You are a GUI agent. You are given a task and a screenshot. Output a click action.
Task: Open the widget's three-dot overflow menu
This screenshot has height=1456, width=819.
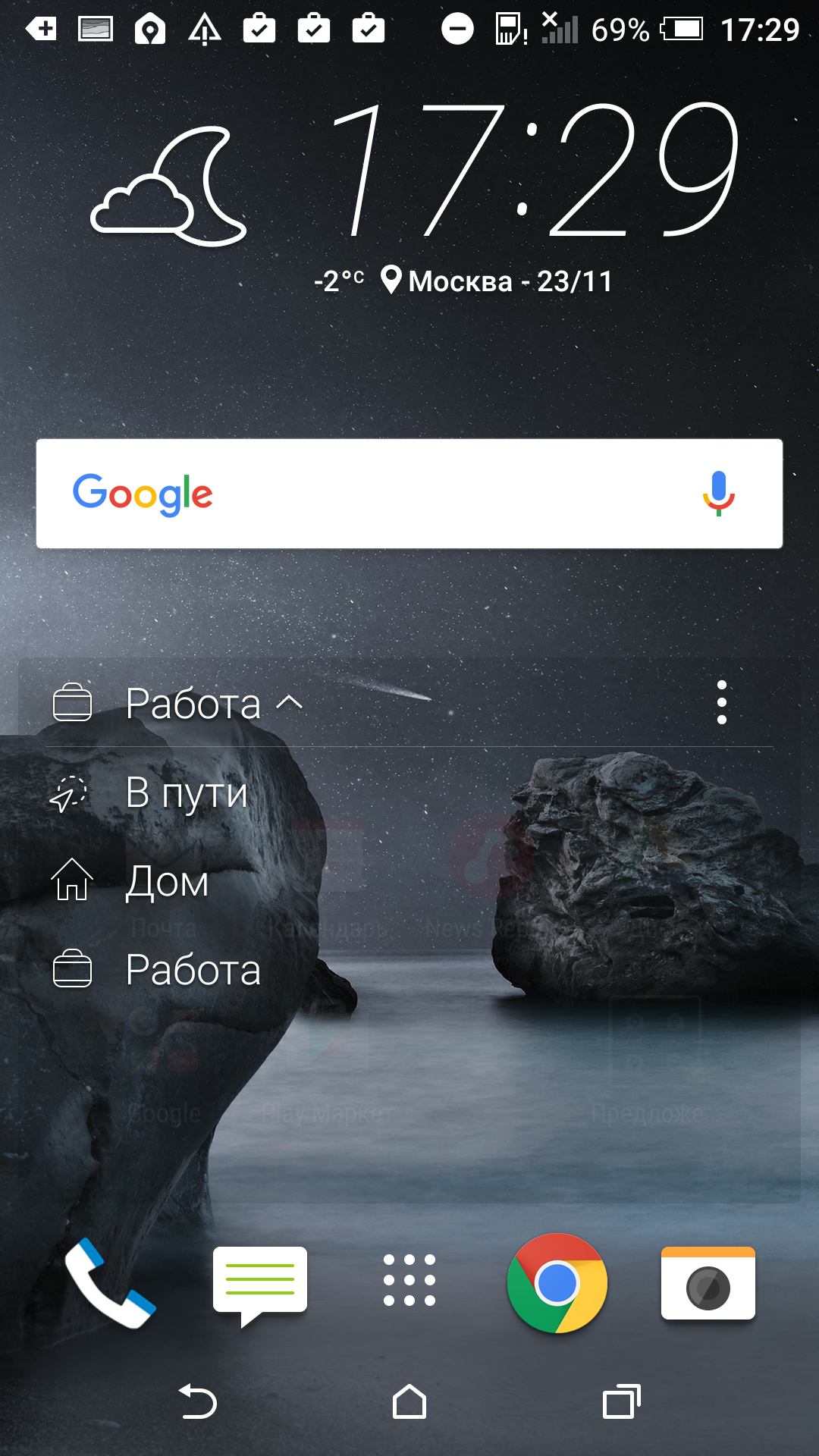721,702
